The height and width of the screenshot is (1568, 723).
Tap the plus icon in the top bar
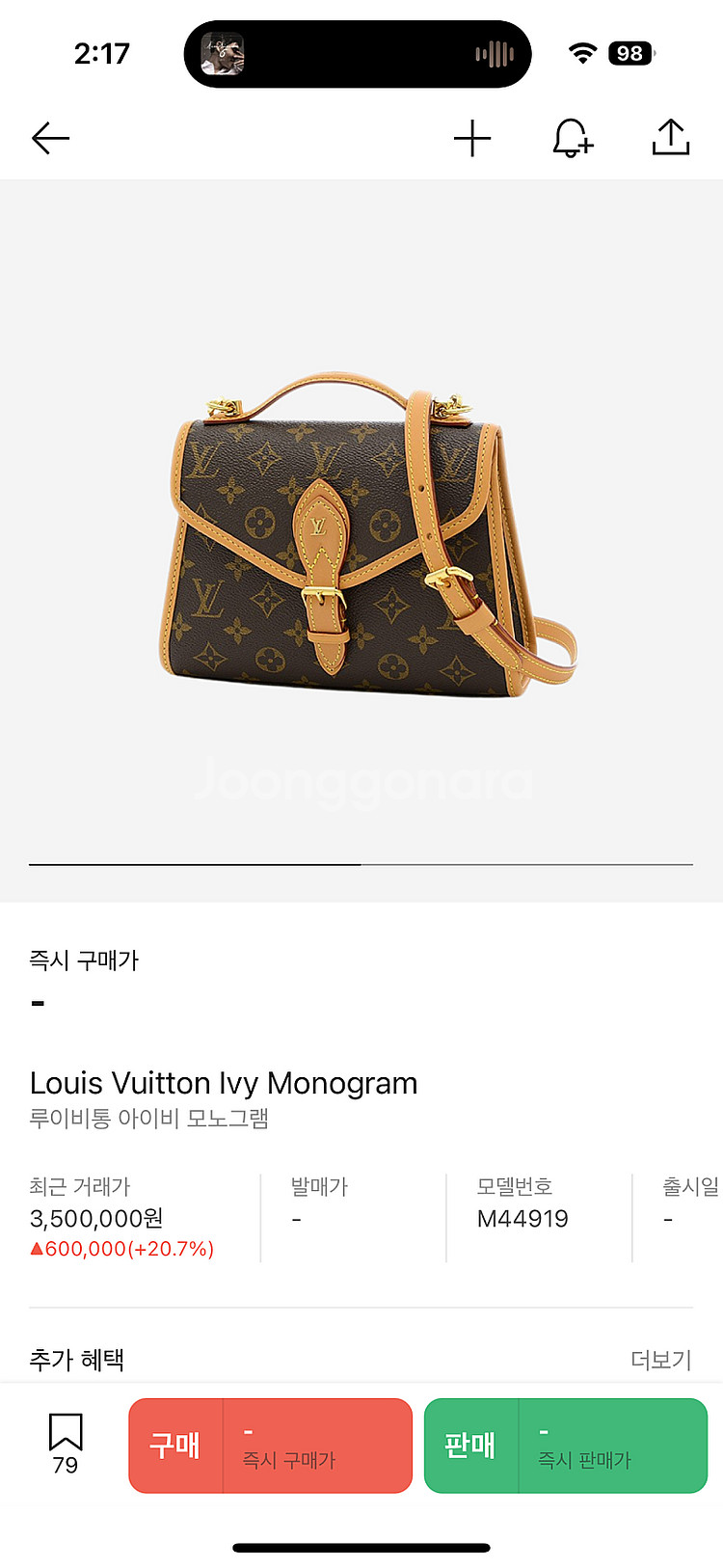tap(472, 139)
